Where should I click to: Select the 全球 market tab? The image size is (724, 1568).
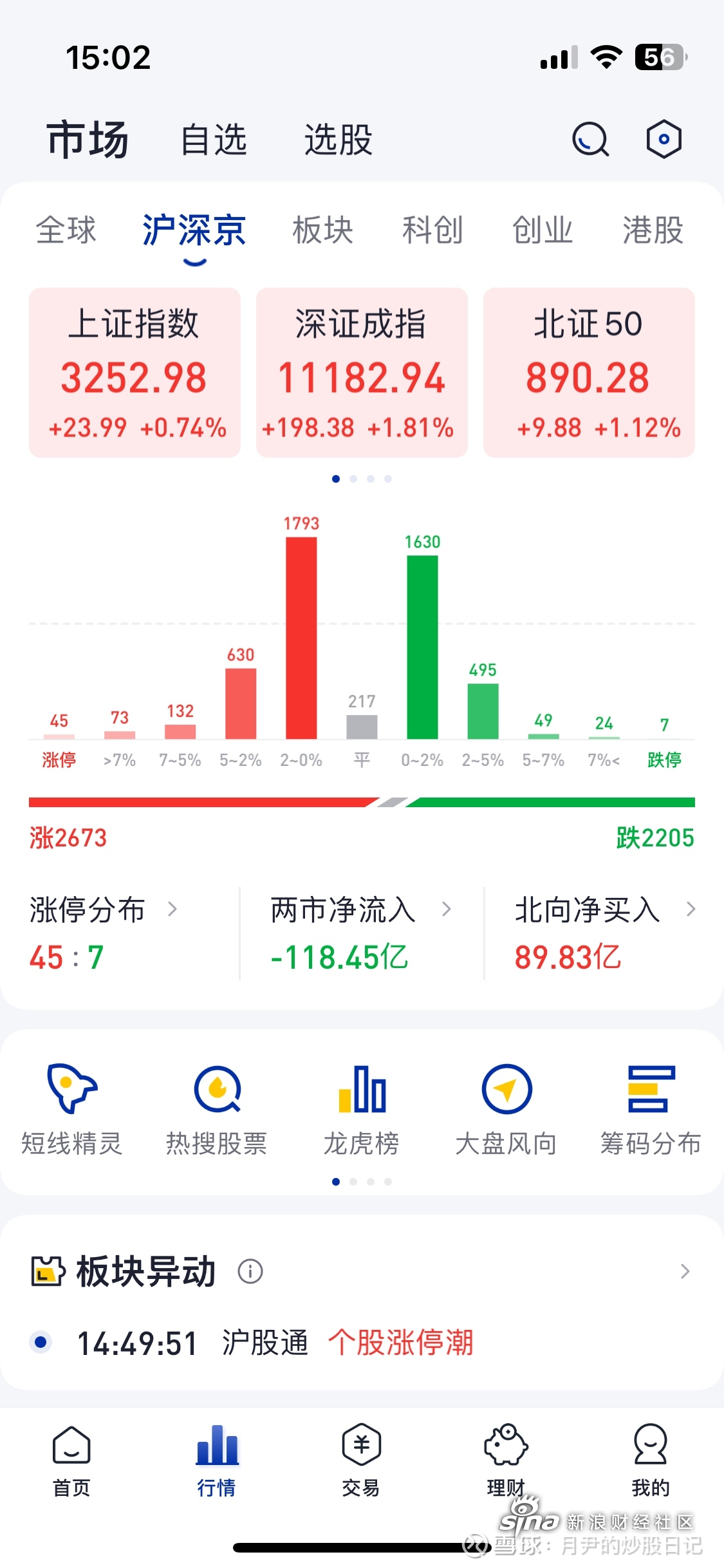66,230
